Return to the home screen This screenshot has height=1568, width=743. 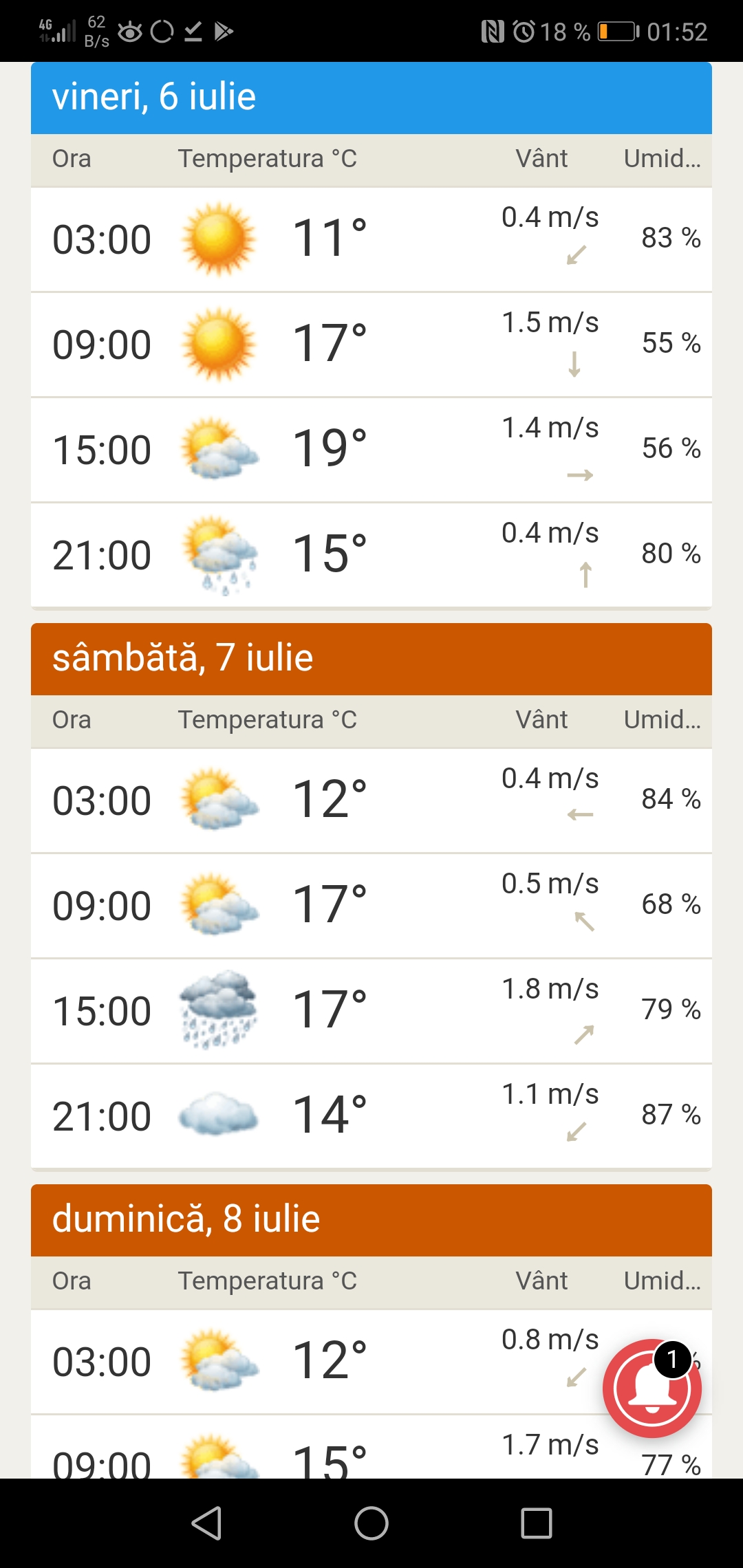click(x=371, y=1523)
